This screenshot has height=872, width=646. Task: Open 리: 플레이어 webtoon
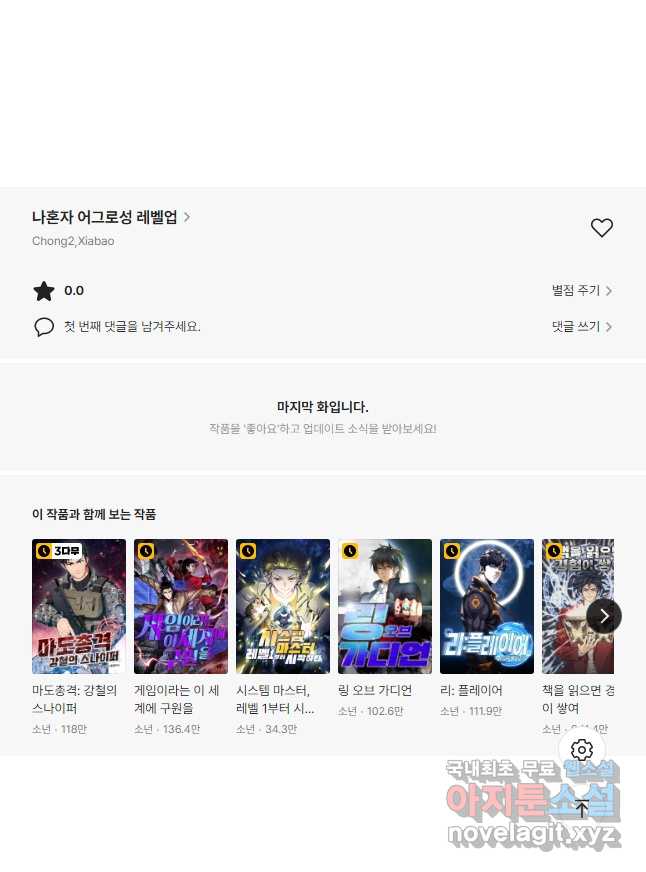coord(487,607)
